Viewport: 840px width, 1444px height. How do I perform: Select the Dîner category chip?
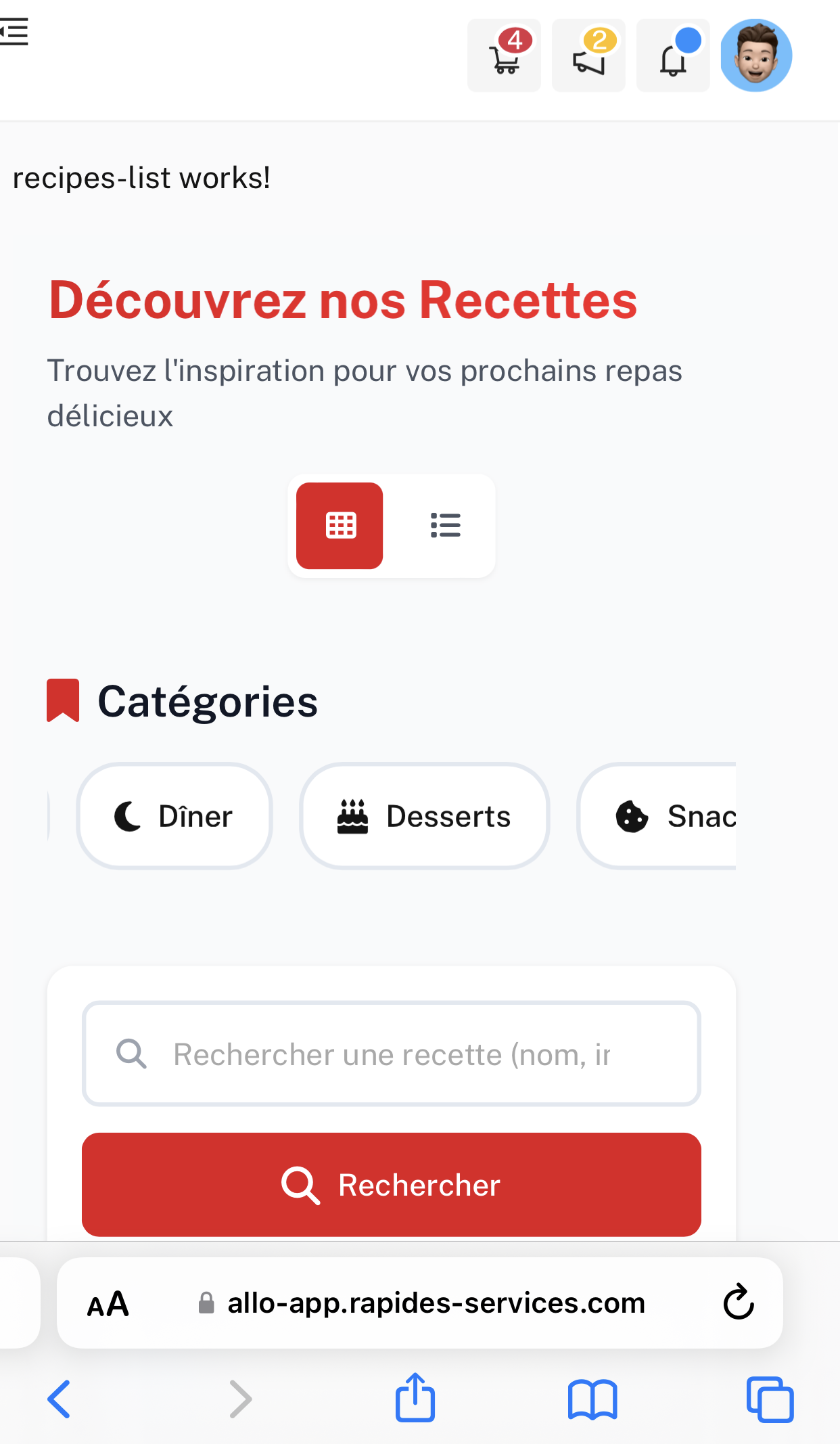tap(174, 816)
